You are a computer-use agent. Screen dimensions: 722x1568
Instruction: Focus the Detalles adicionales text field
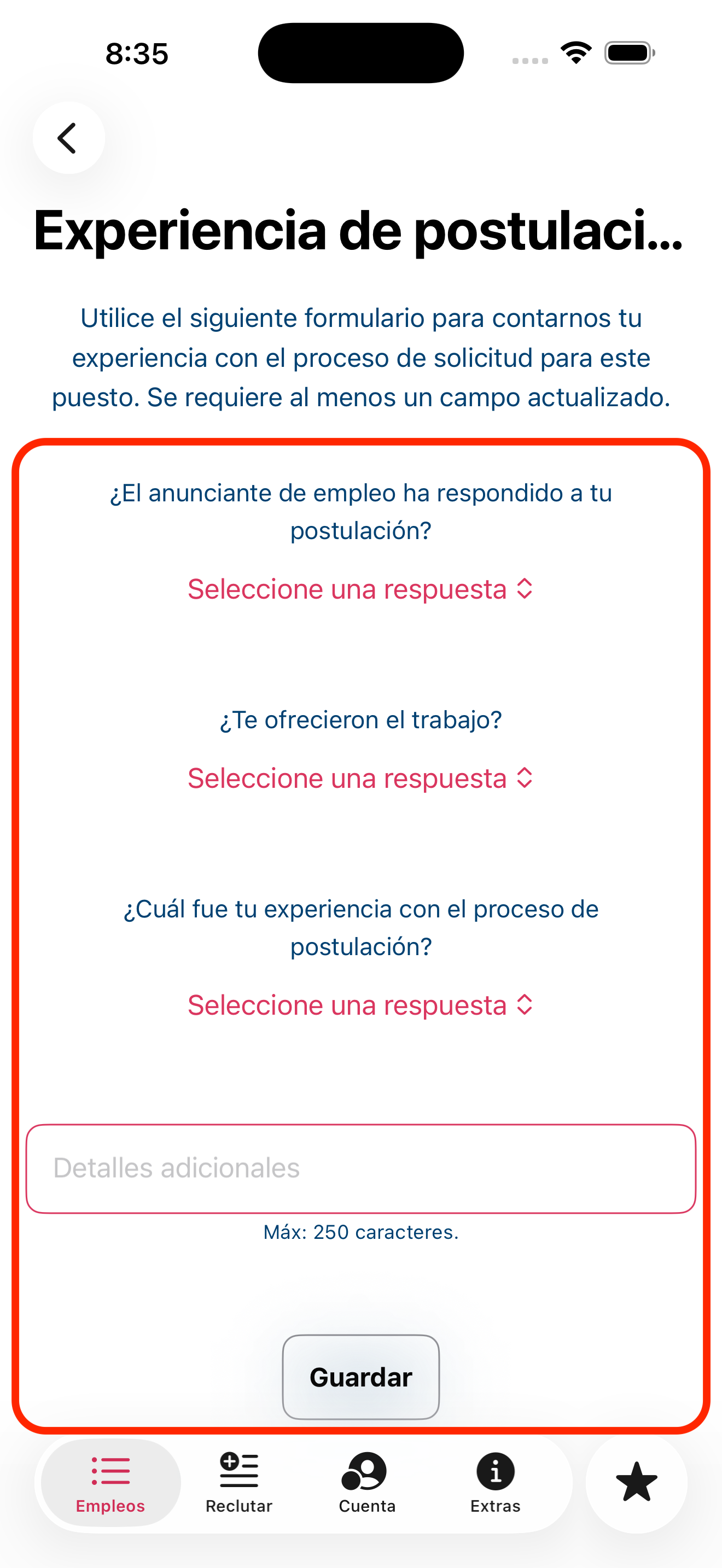point(360,1168)
